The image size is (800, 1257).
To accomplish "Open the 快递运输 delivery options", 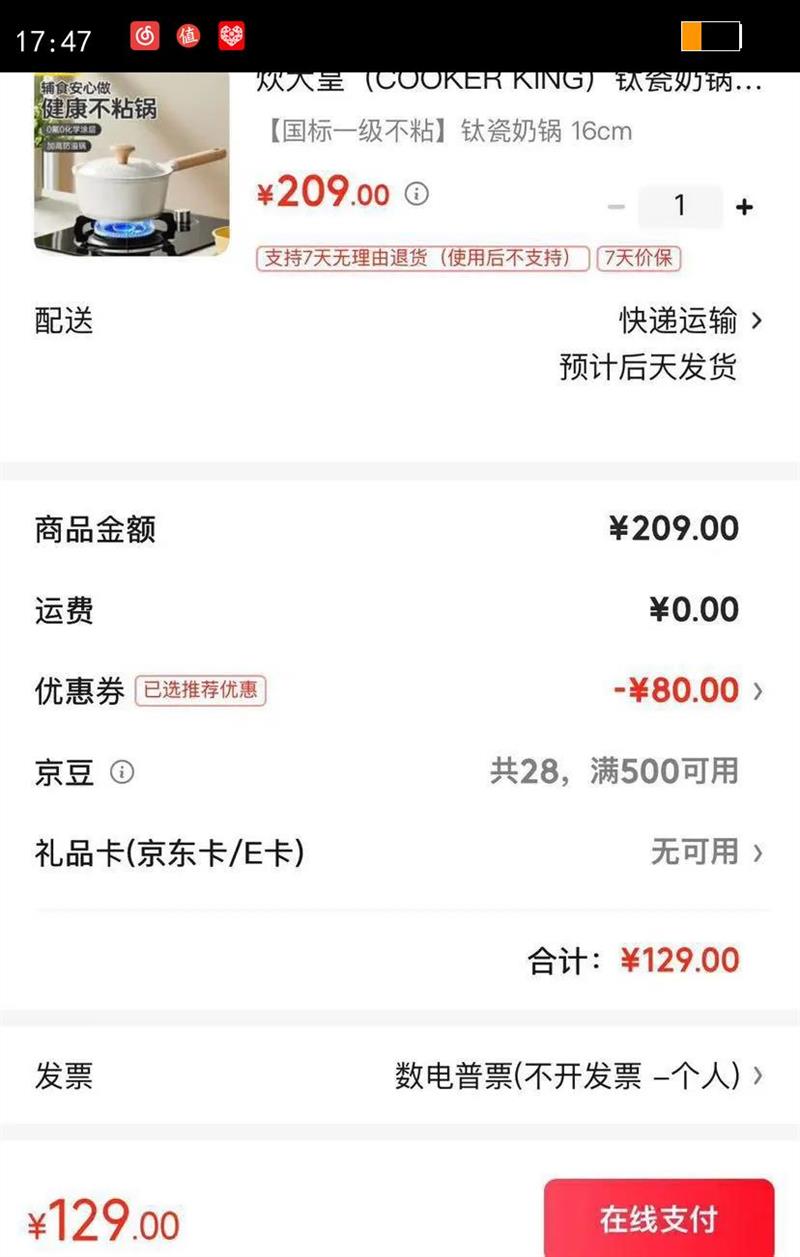I will coord(690,321).
